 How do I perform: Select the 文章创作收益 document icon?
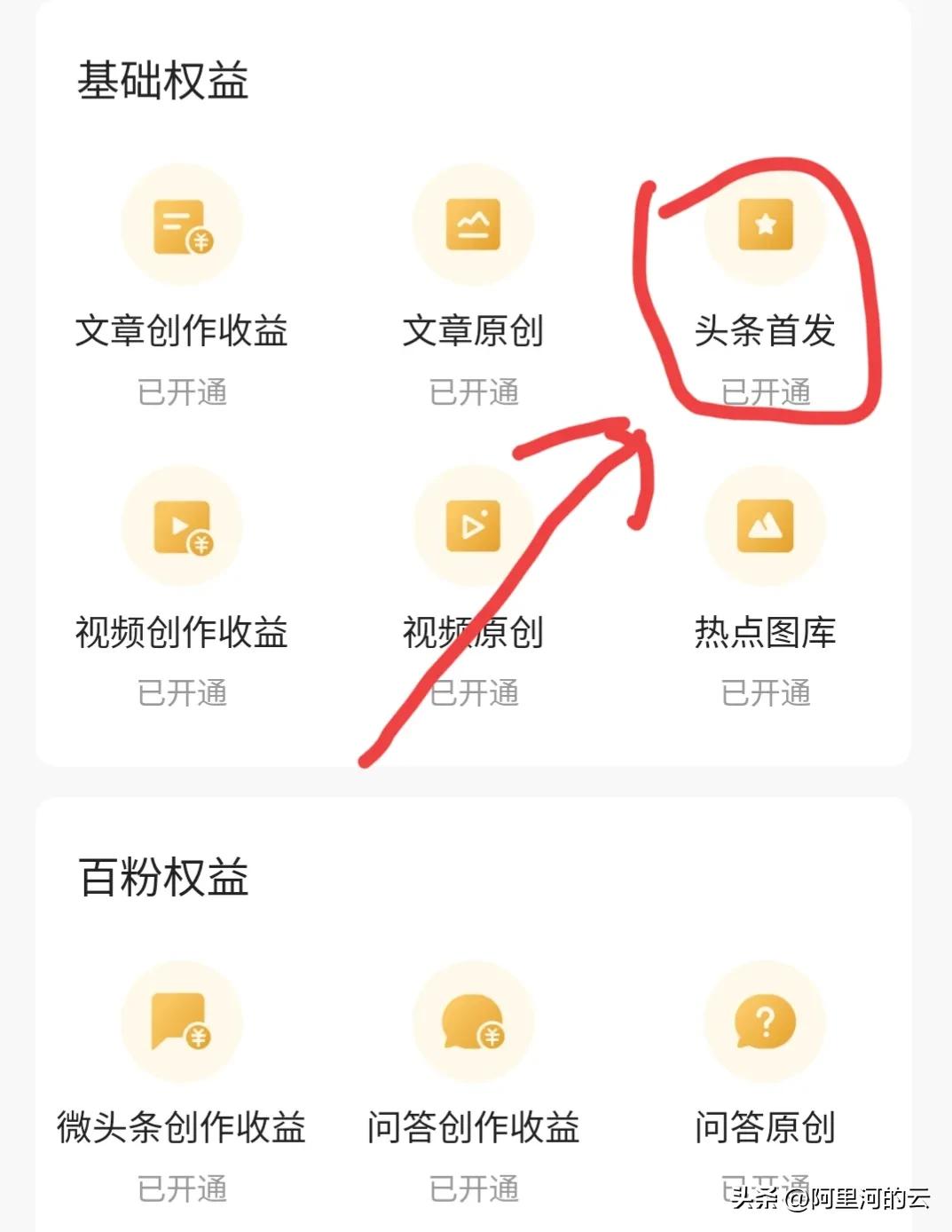(181, 226)
